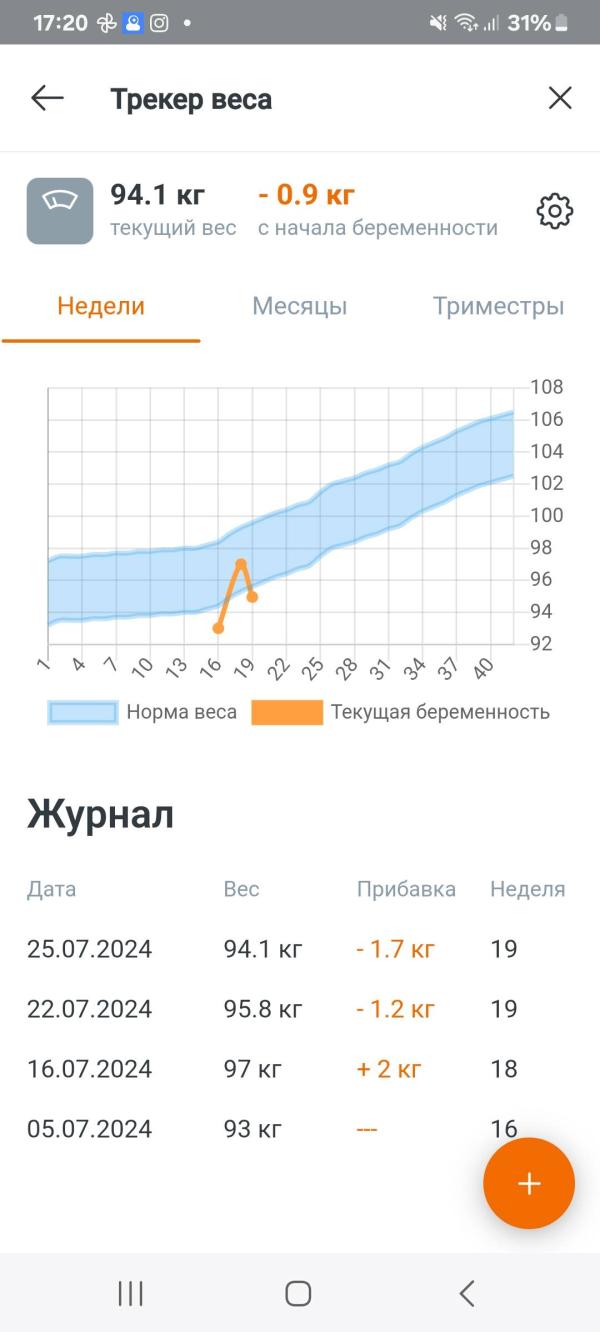Toggle the Текущая беременность legend item
Screen dimensions: 600x1332
(x=401, y=712)
